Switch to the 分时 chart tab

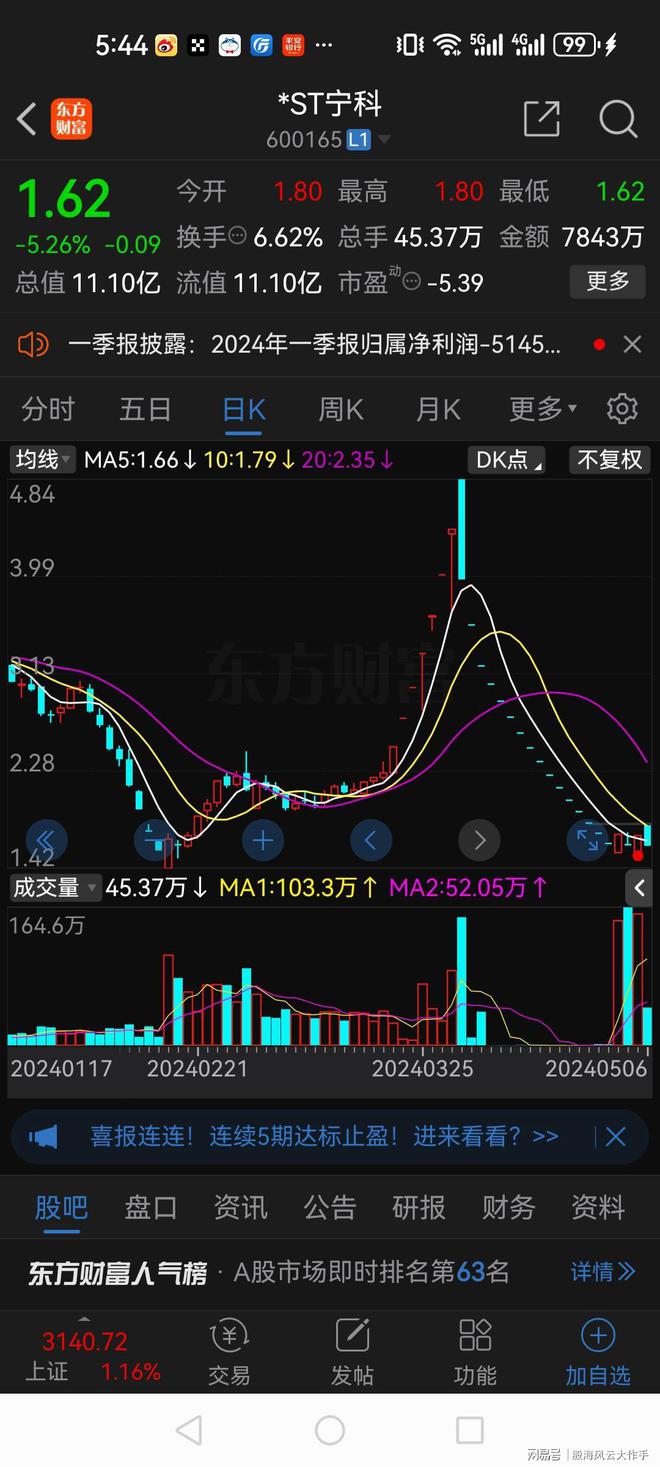[48, 409]
